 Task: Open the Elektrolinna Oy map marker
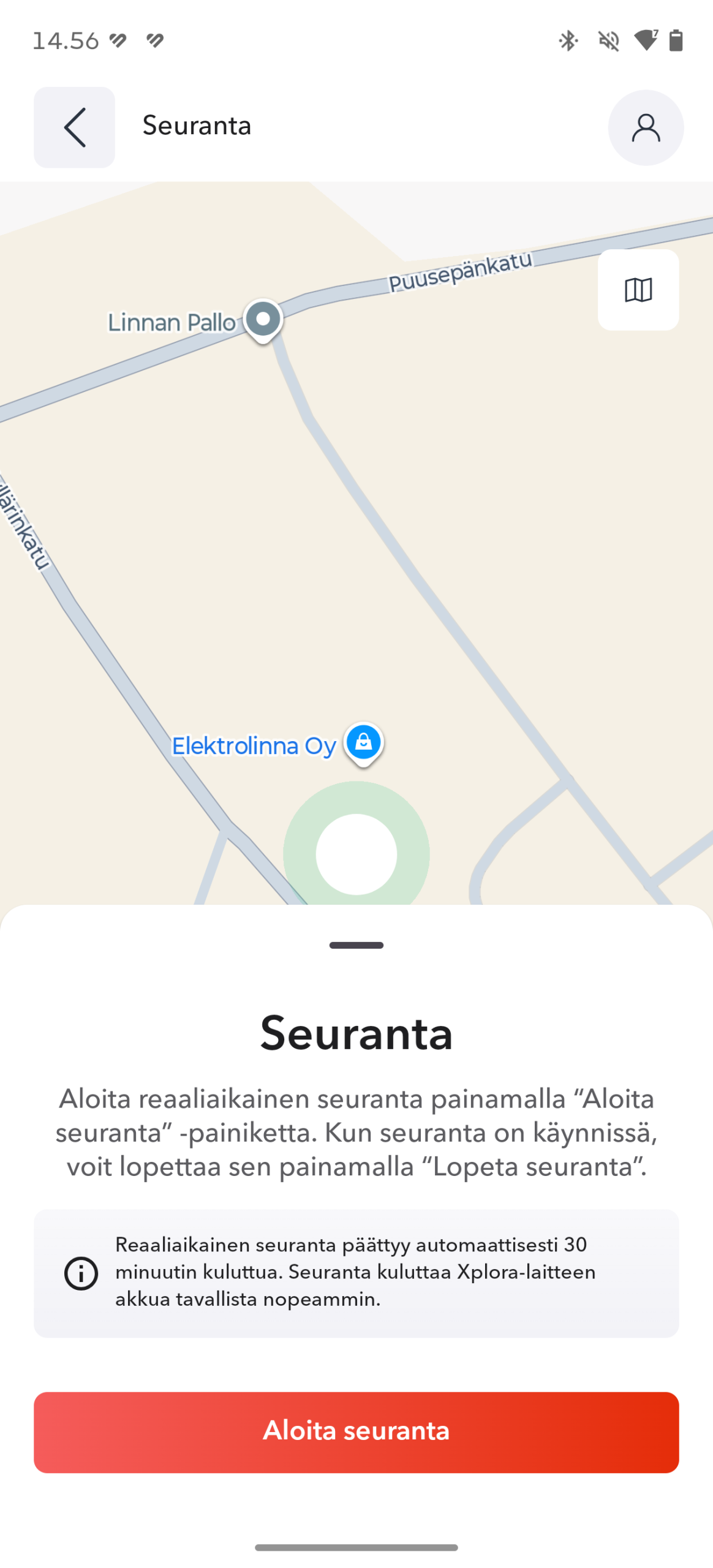[363, 742]
